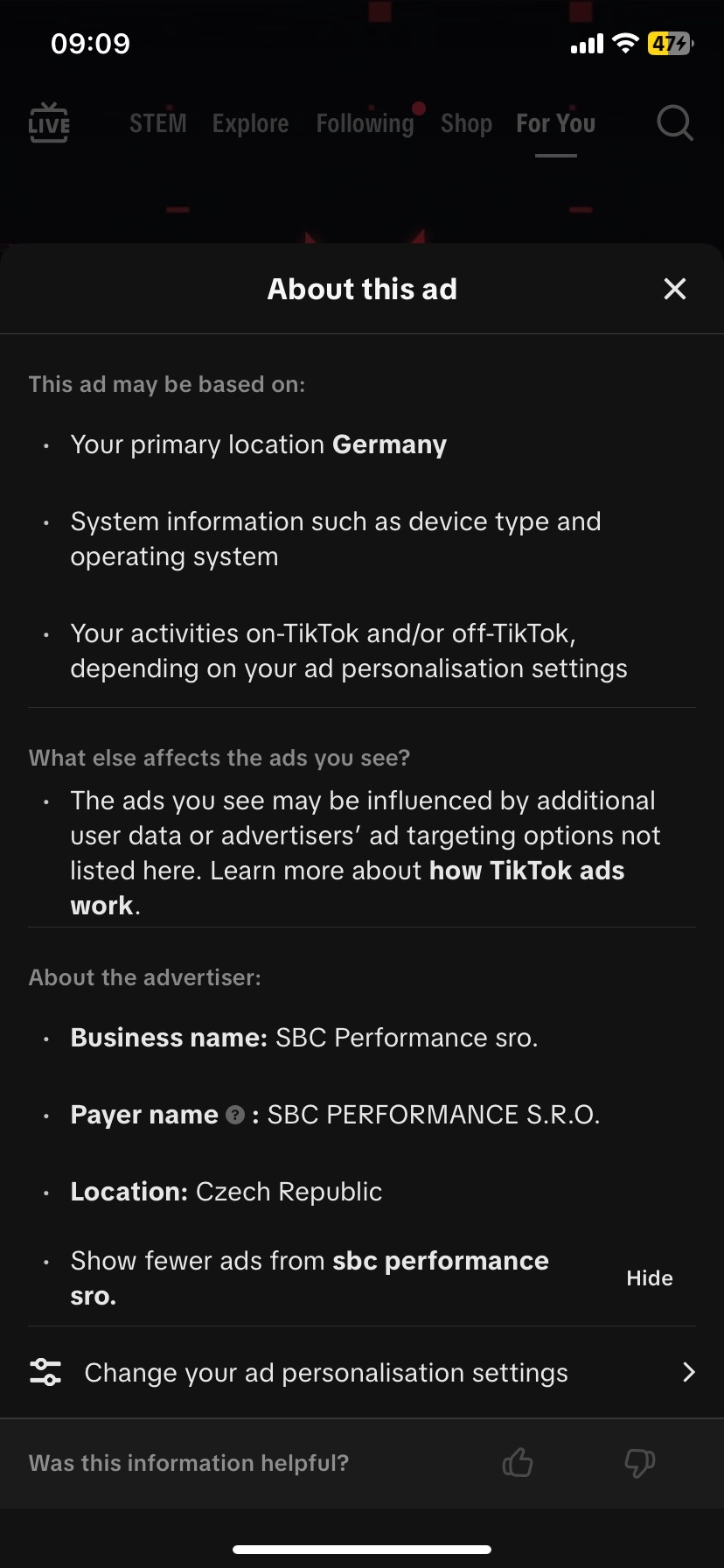
Task: Rate this information unhelpful with thumbs down
Action: (x=639, y=1463)
